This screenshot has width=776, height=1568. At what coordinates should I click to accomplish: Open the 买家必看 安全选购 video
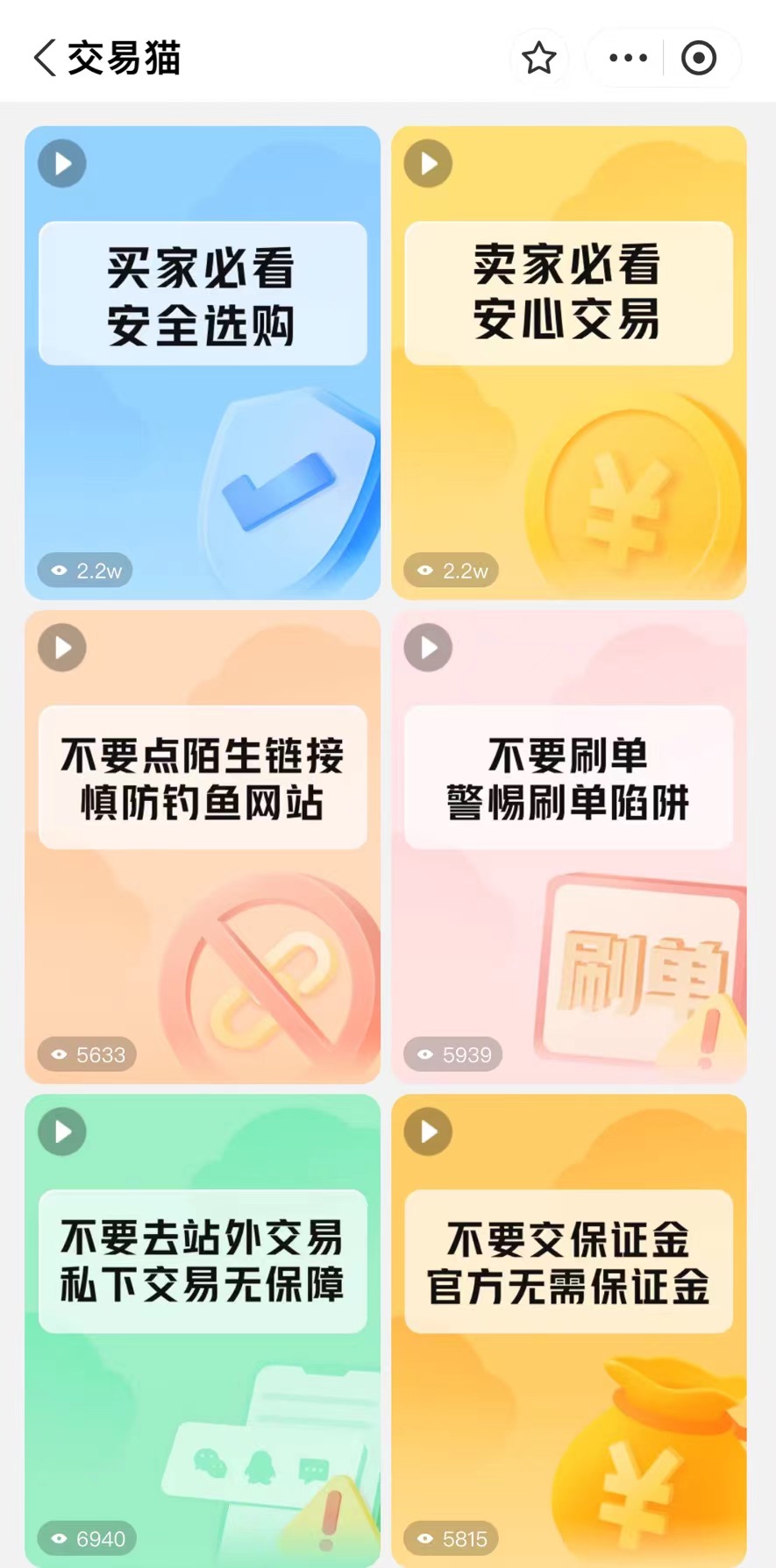(x=203, y=363)
